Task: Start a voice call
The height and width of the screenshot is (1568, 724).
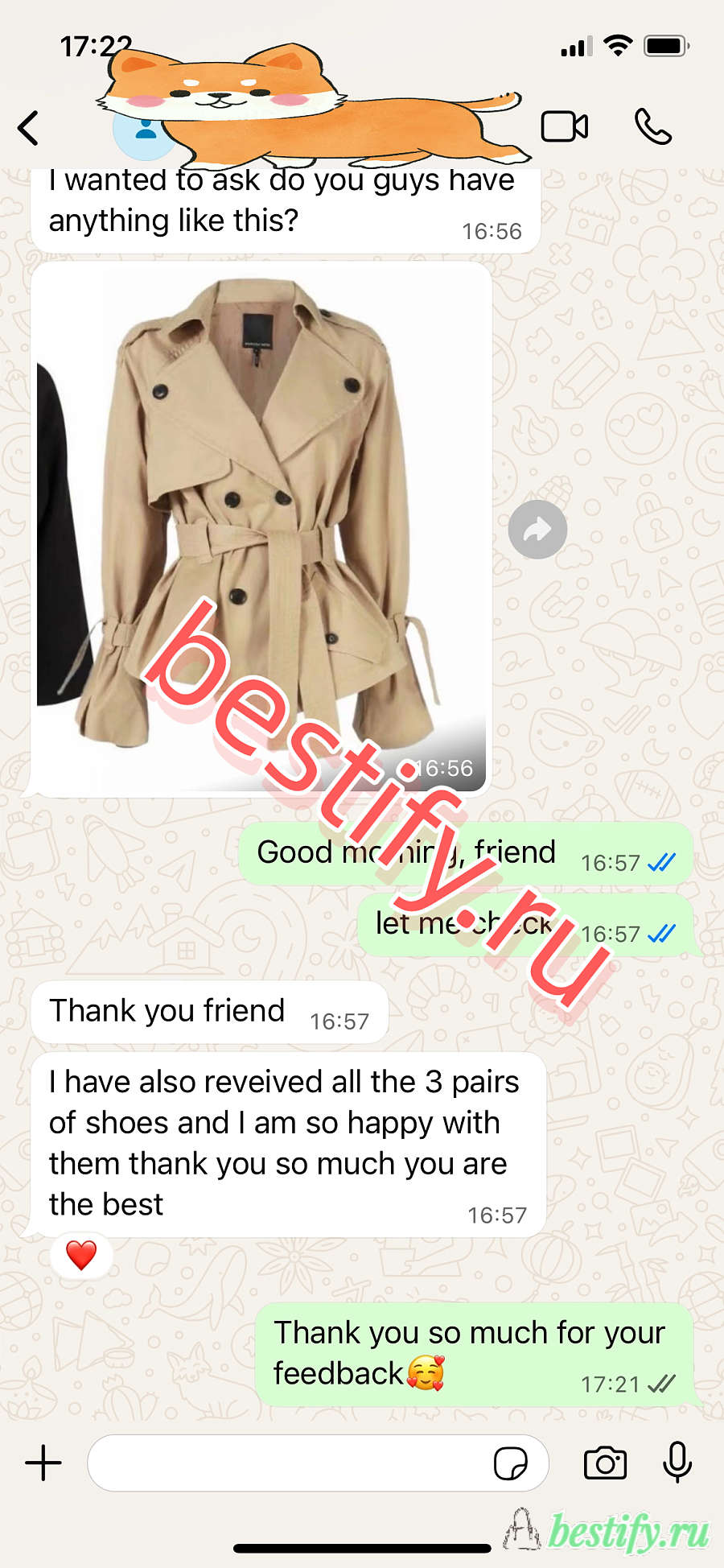Action: coord(652,126)
